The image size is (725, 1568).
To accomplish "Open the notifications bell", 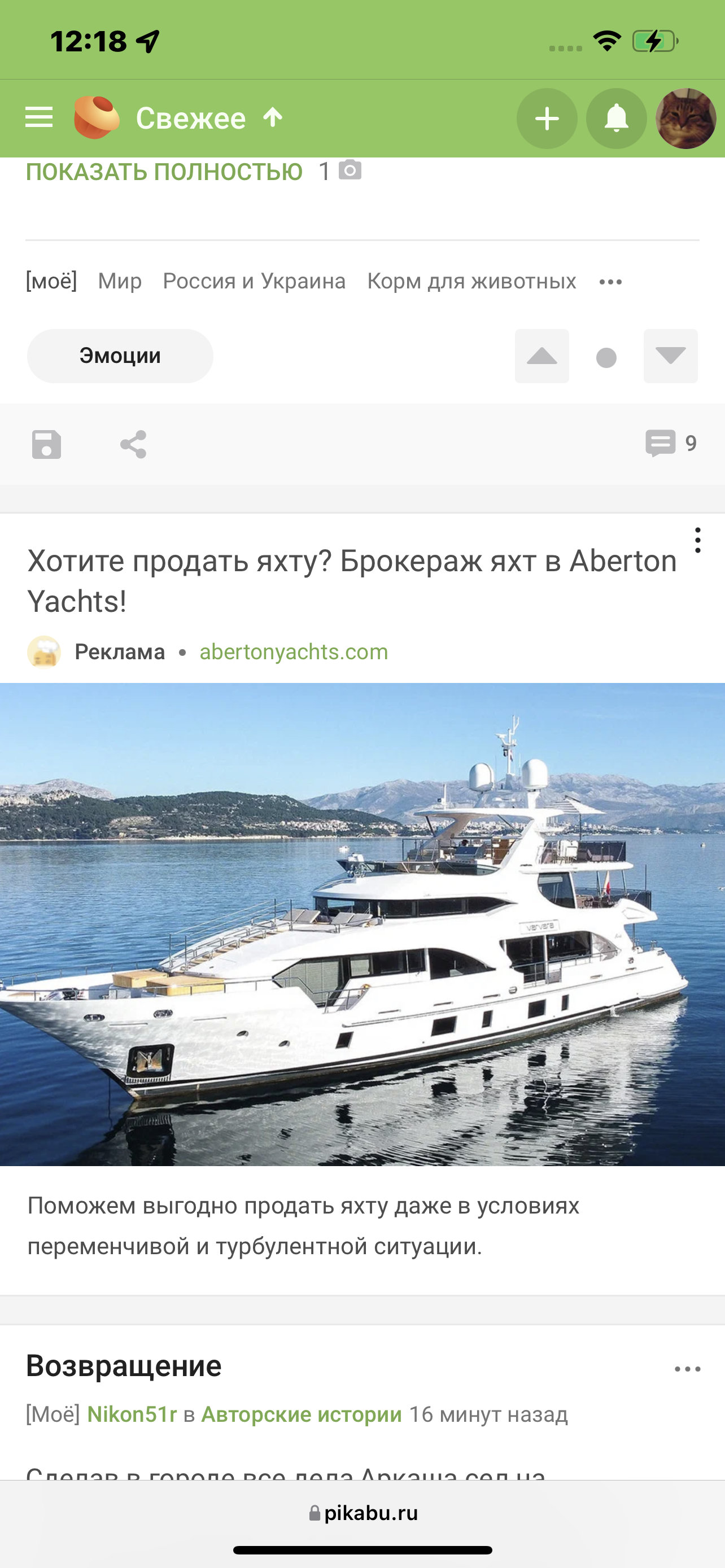I will point(616,119).
